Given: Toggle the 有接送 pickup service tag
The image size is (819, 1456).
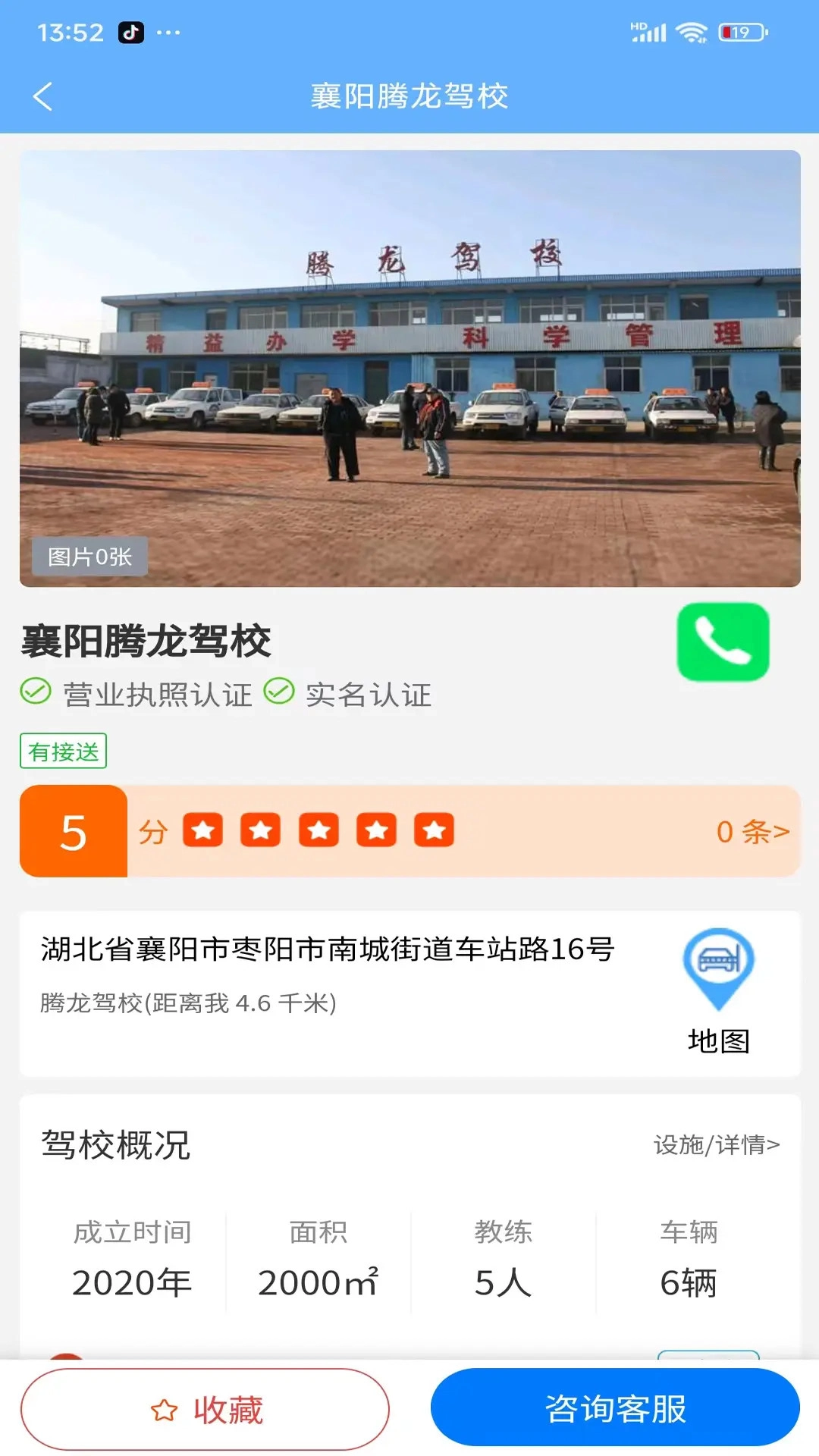Looking at the screenshot, I should coord(62,752).
